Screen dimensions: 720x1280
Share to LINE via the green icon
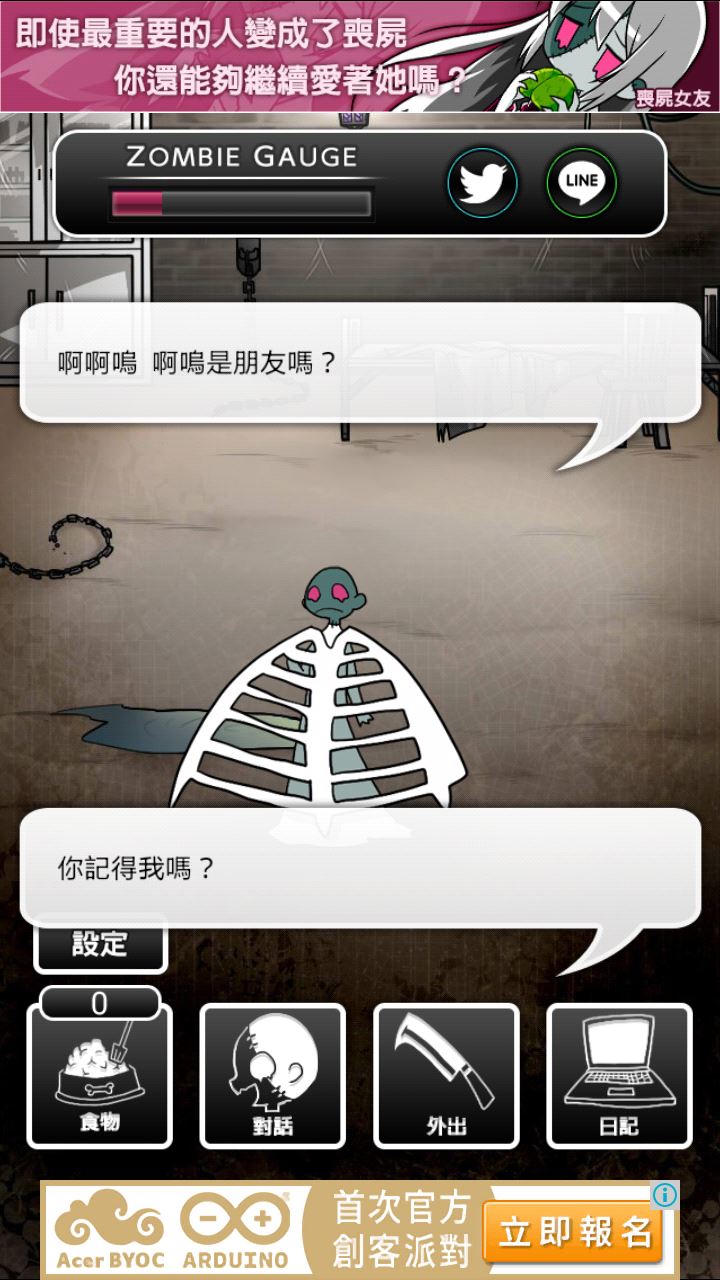581,182
